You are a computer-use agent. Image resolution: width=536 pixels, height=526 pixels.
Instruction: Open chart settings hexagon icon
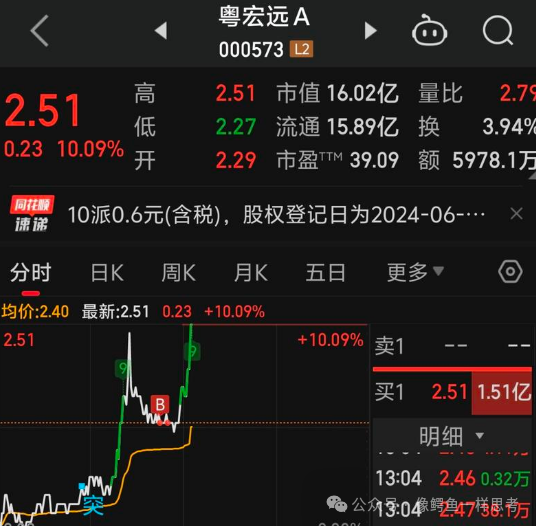point(510,272)
